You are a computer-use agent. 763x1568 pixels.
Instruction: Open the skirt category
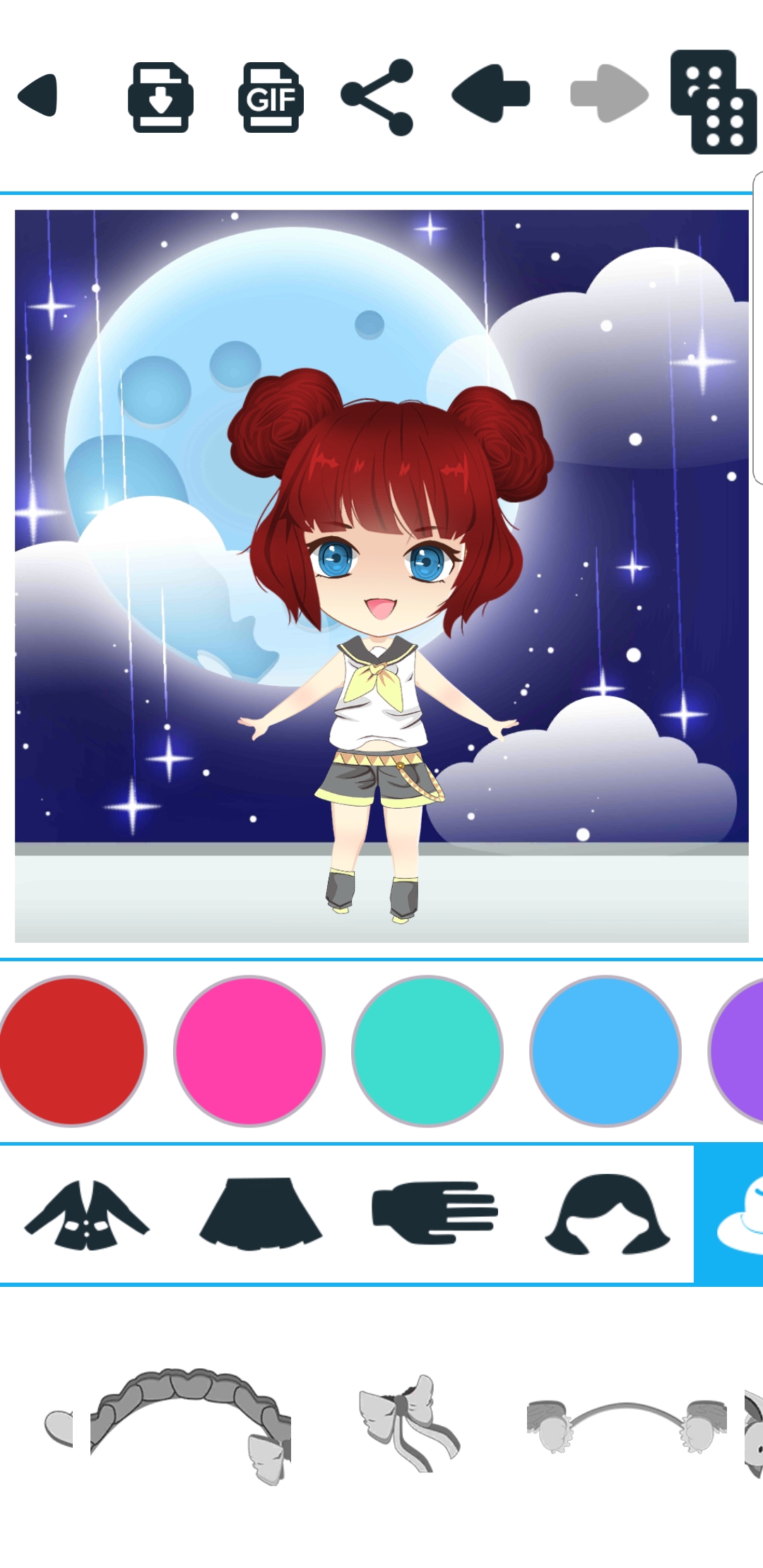click(x=261, y=1213)
